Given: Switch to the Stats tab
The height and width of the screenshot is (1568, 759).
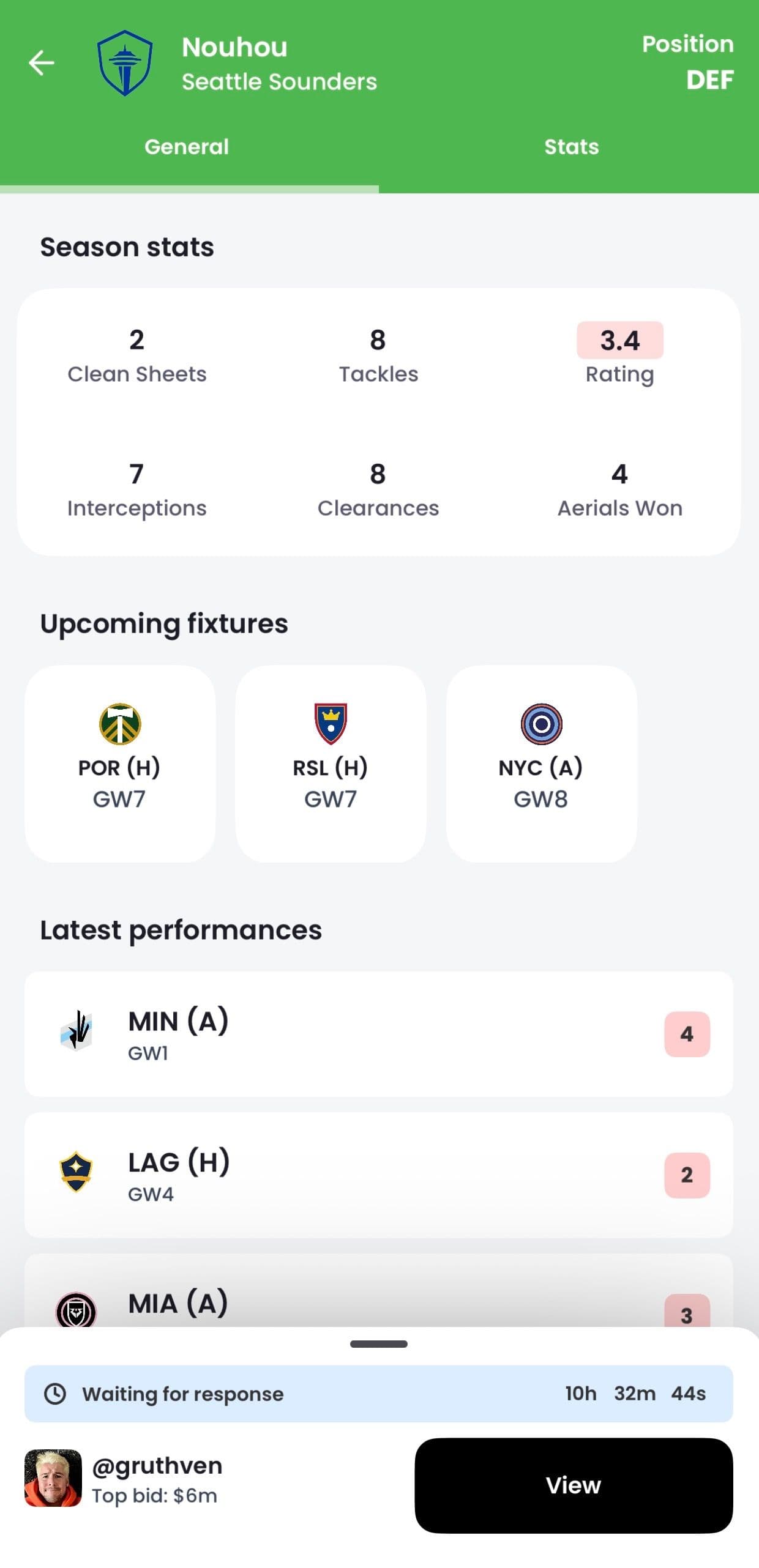Looking at the screenshot, I should (x=571, y=147).
